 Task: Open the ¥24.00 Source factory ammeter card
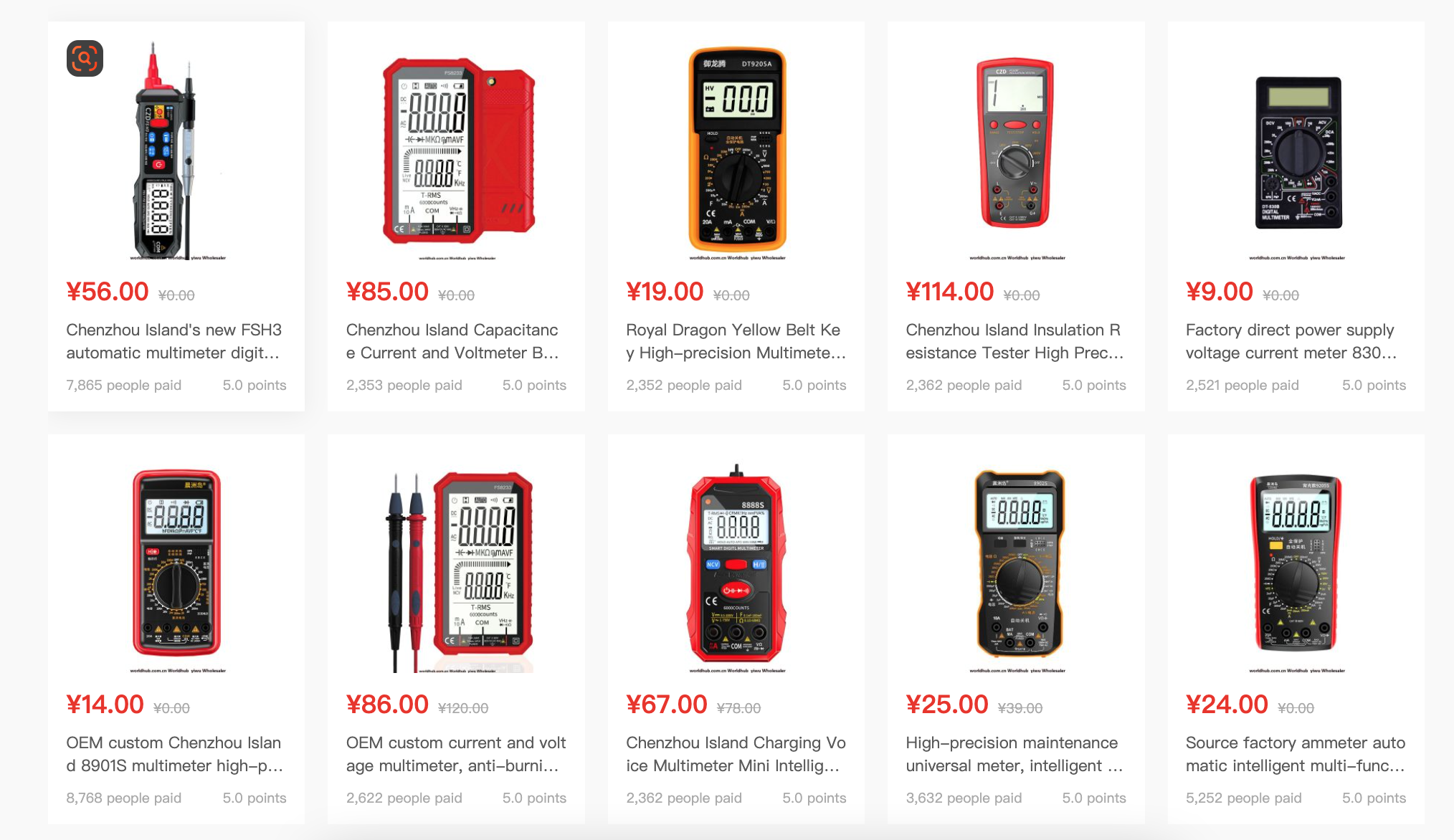[x=1295, y=754]
